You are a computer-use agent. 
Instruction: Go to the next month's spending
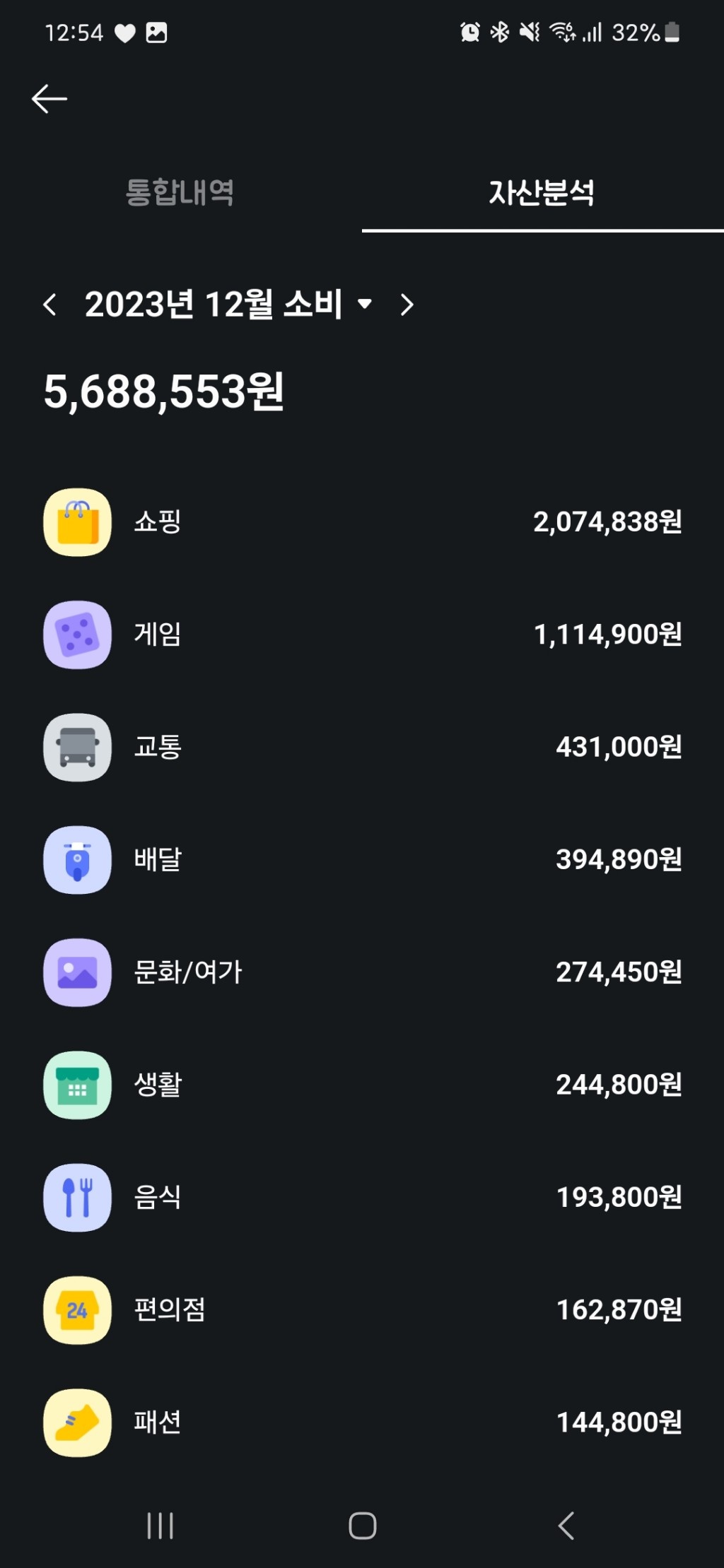coord(407,305)
